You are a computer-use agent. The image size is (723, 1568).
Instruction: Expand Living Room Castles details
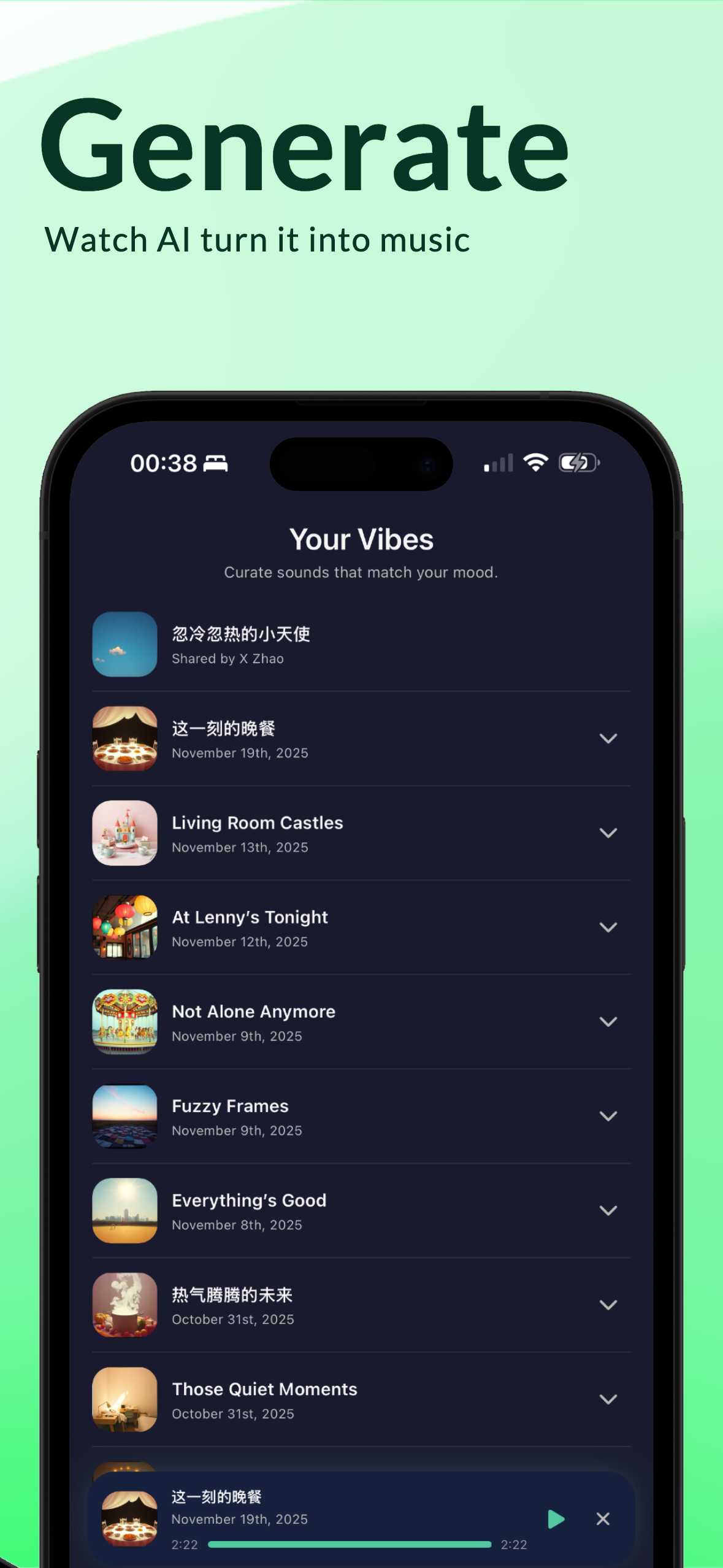(x=609, y=832)
